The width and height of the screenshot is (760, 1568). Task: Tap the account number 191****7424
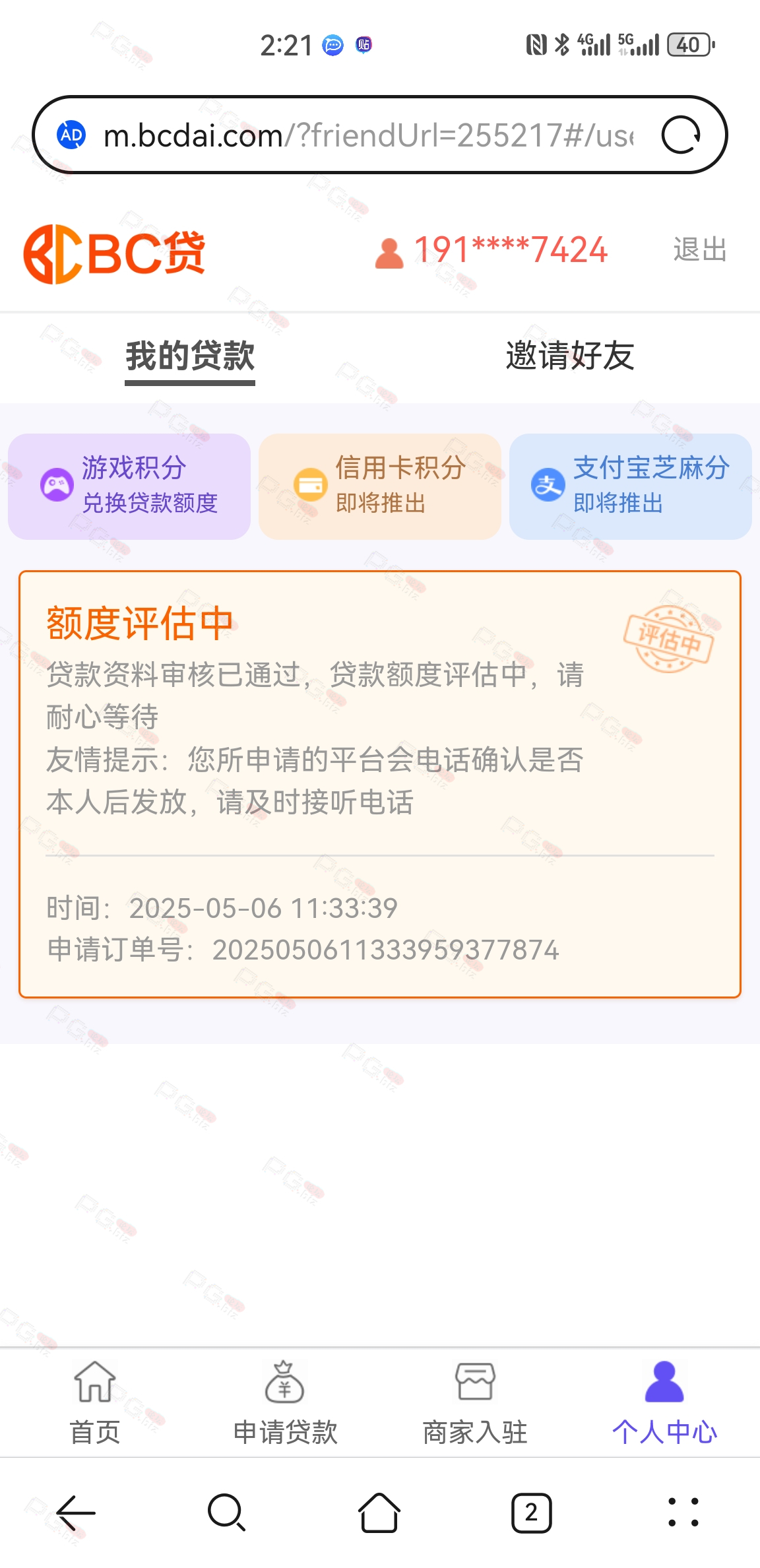509,250
